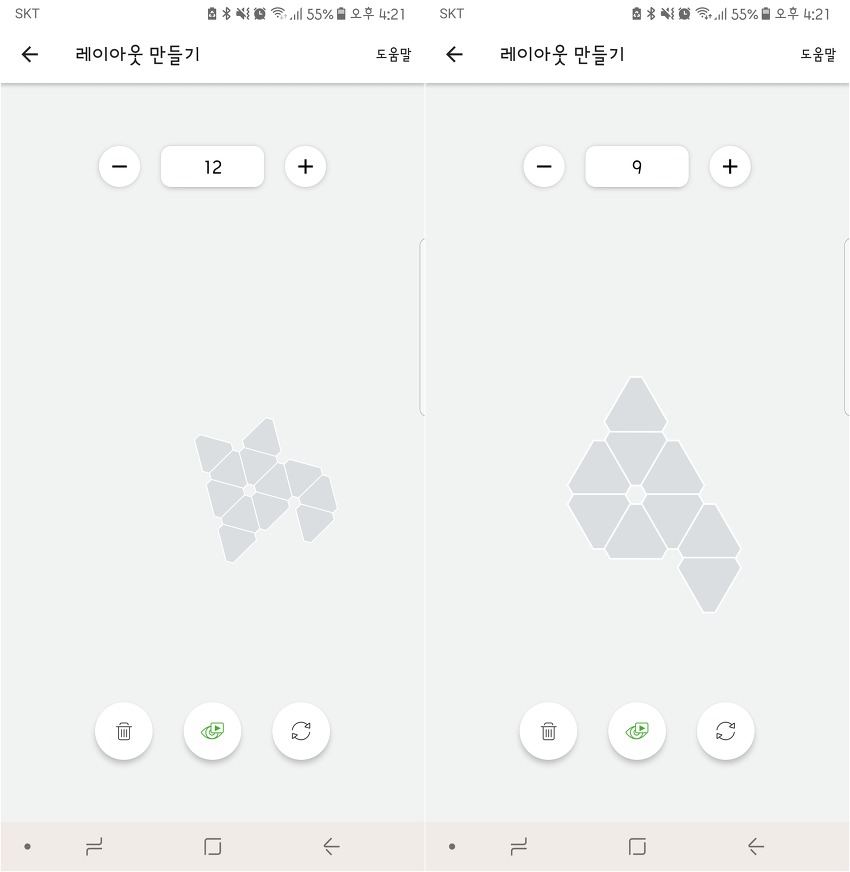
Task: Tap the panel count field showing 9
Action: (x=637, y=167)
